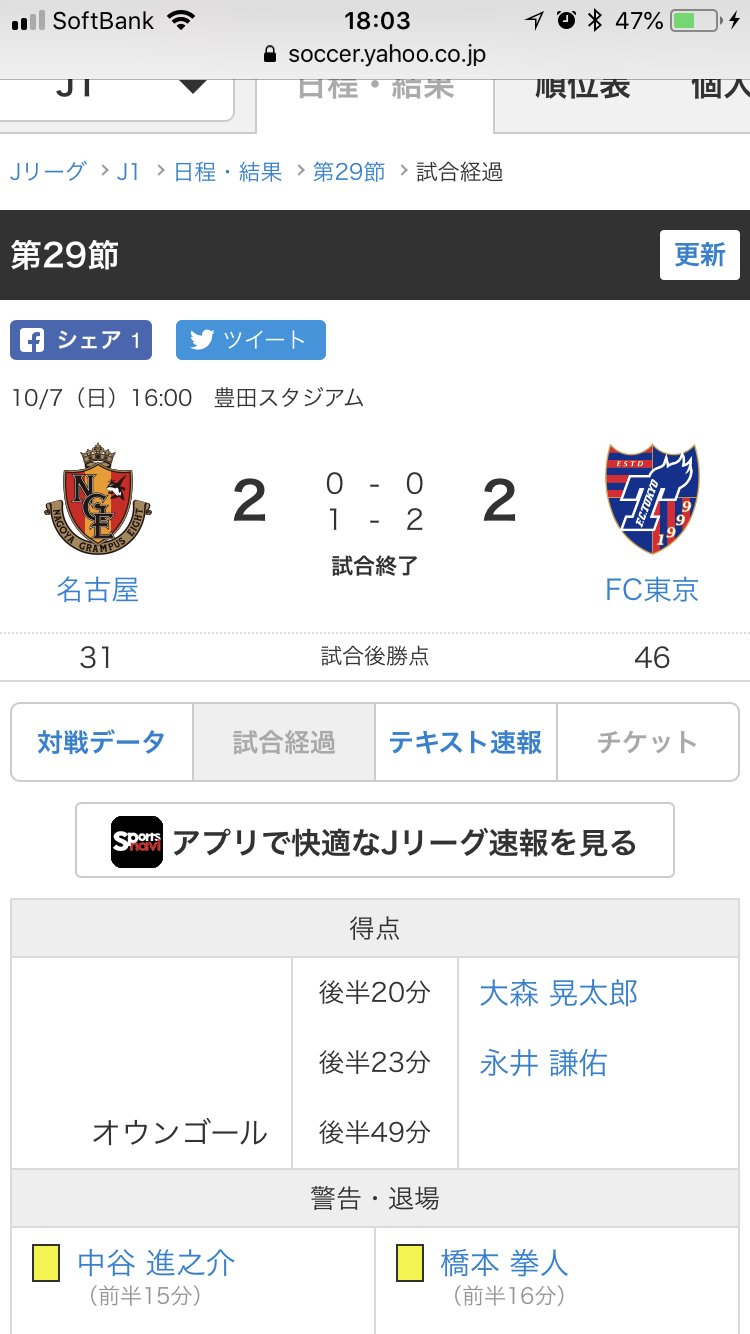Tweet this match result

pyautogui.click(x=251, y=340)
